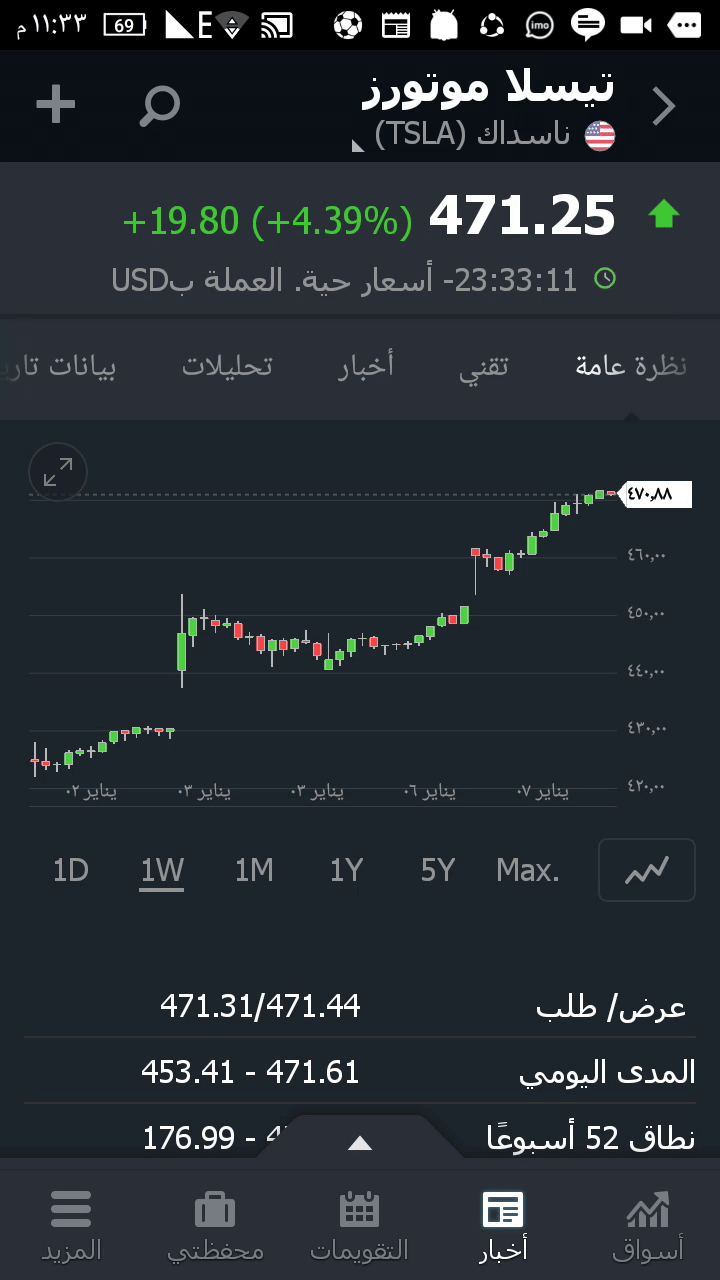Select the 1M chart range
Image resolution: width=720 pixels, height=1280 pixels.
pos(254,871)
